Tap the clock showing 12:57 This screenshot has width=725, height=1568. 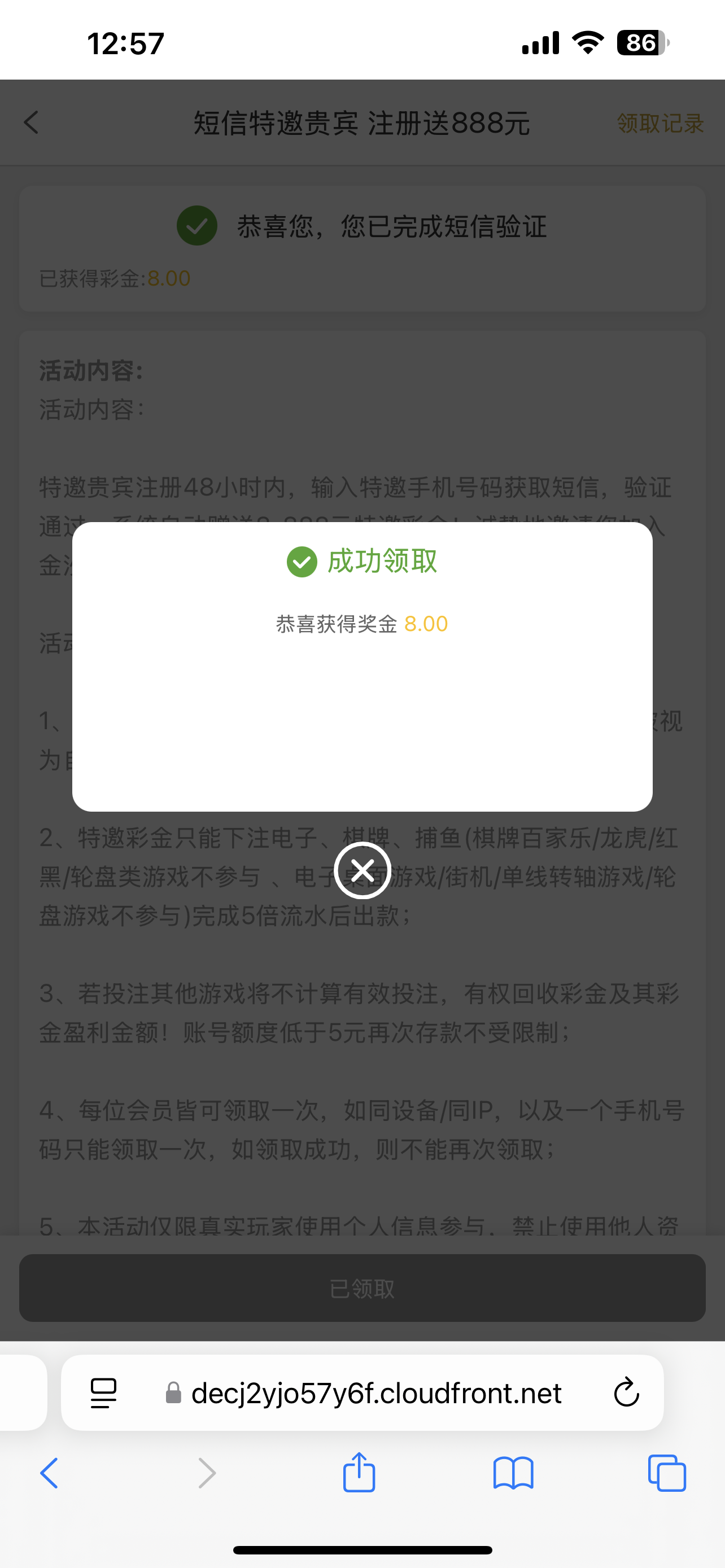tap(125, 41)
